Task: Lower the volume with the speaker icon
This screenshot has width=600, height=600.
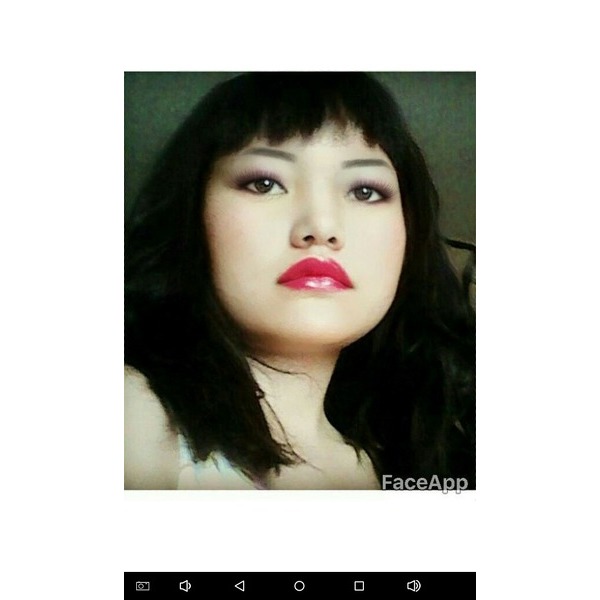Action: [185, 586]
